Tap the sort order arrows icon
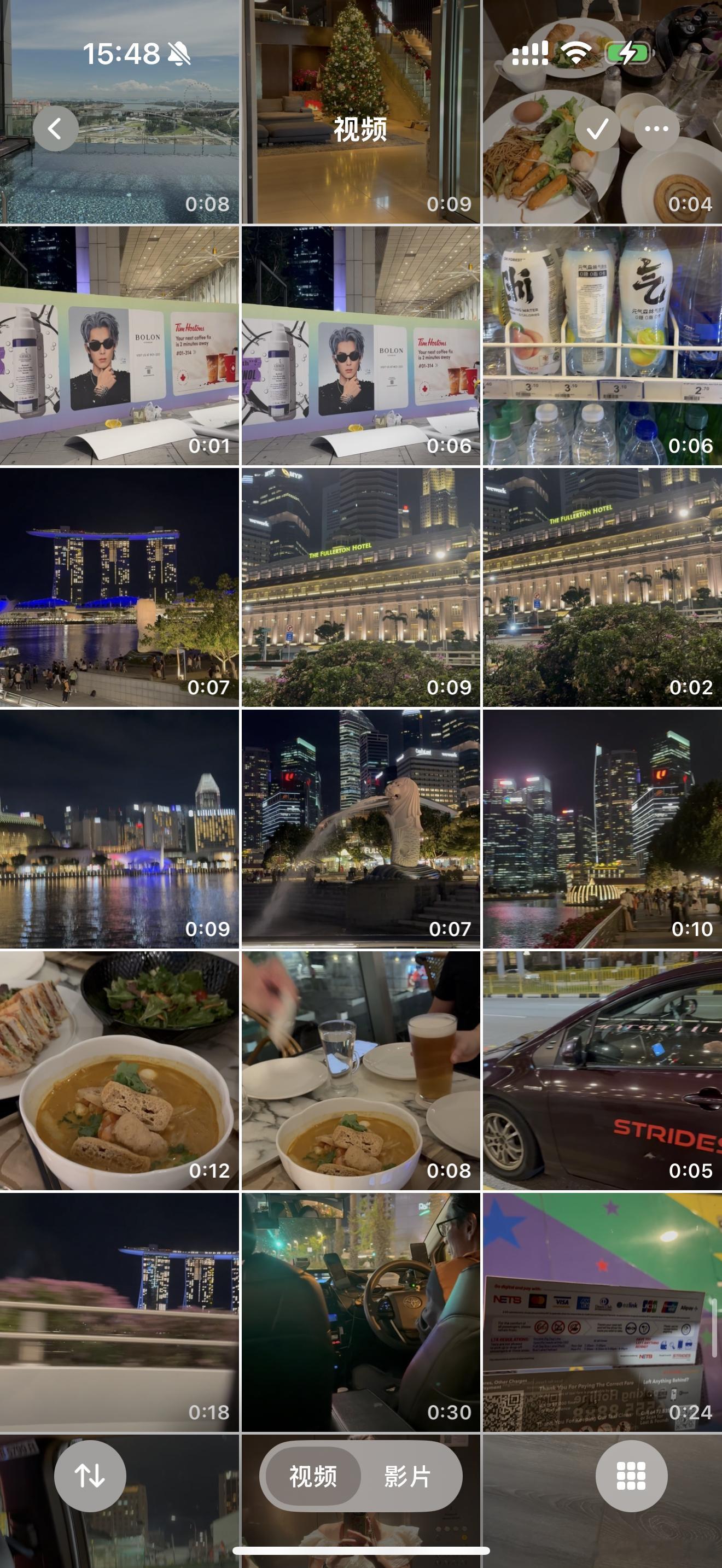The height and width of the screenshot is (1568, 722). click(x=90, y=1476)
